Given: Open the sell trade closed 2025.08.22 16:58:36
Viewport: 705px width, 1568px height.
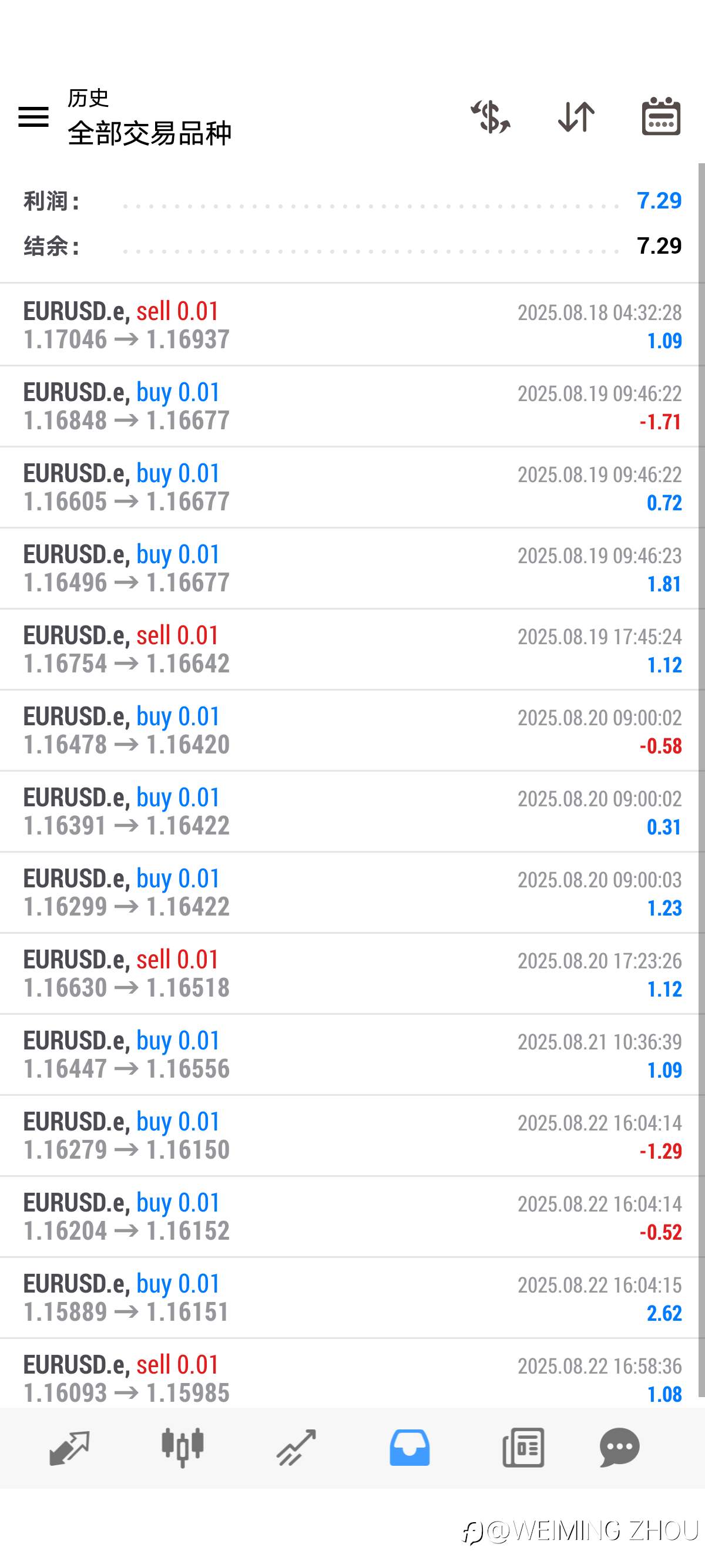Looking at the screenshot, I should click(x=349, y=1372).
